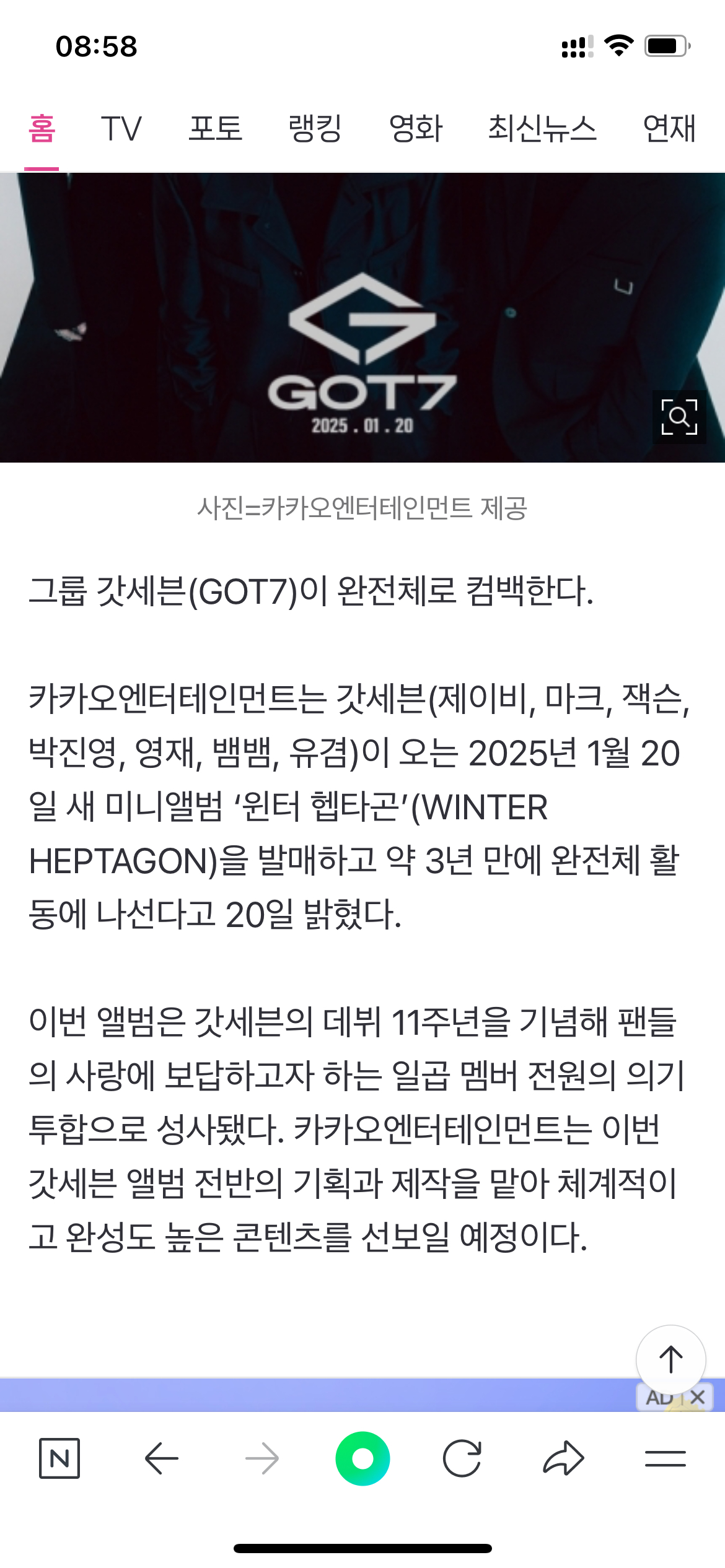Image resolution: width=725 pixels, height=1568 pixels.
Task: Enlarge the GOT7 photo with magnifier icon
Action: coord(679,417)
